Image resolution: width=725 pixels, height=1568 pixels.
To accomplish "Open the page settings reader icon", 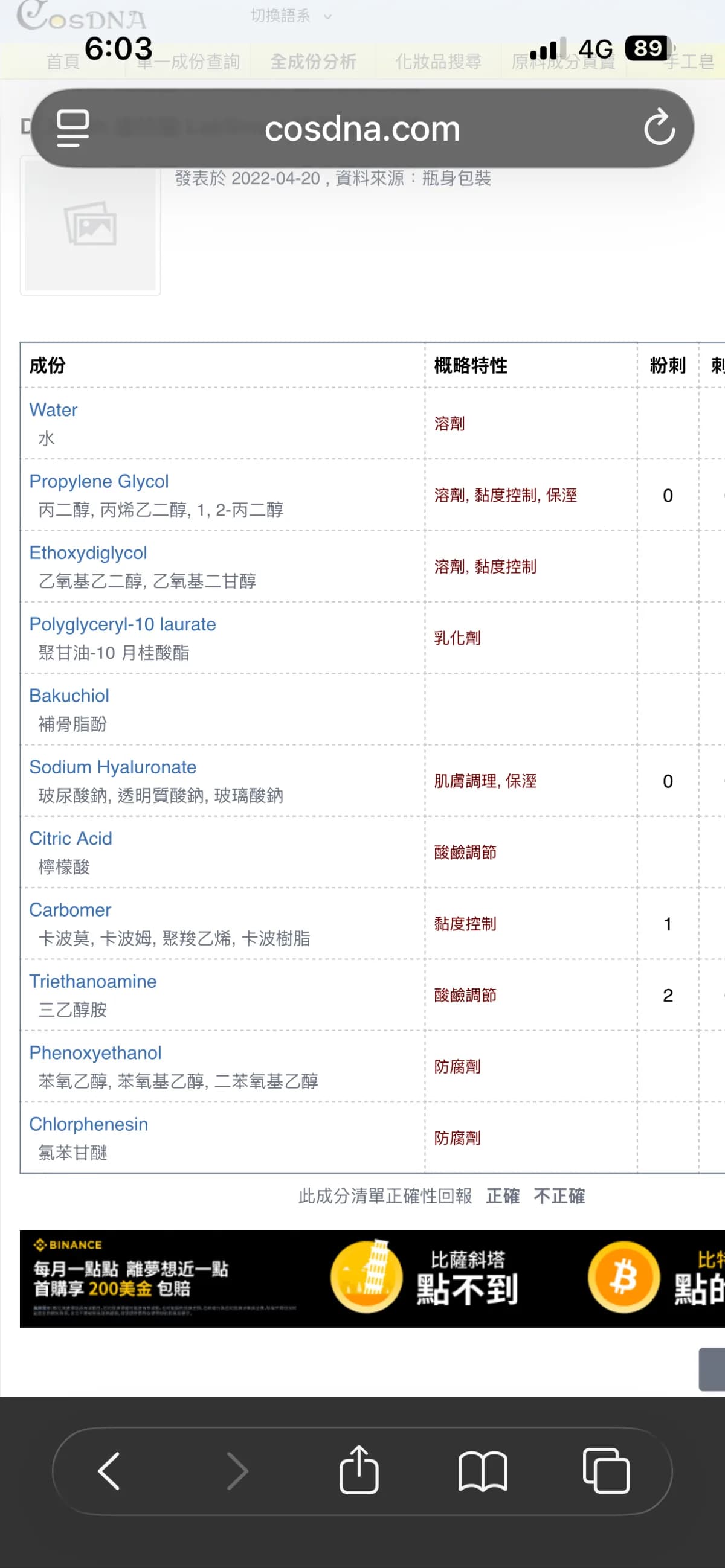I will pos(72,128).
